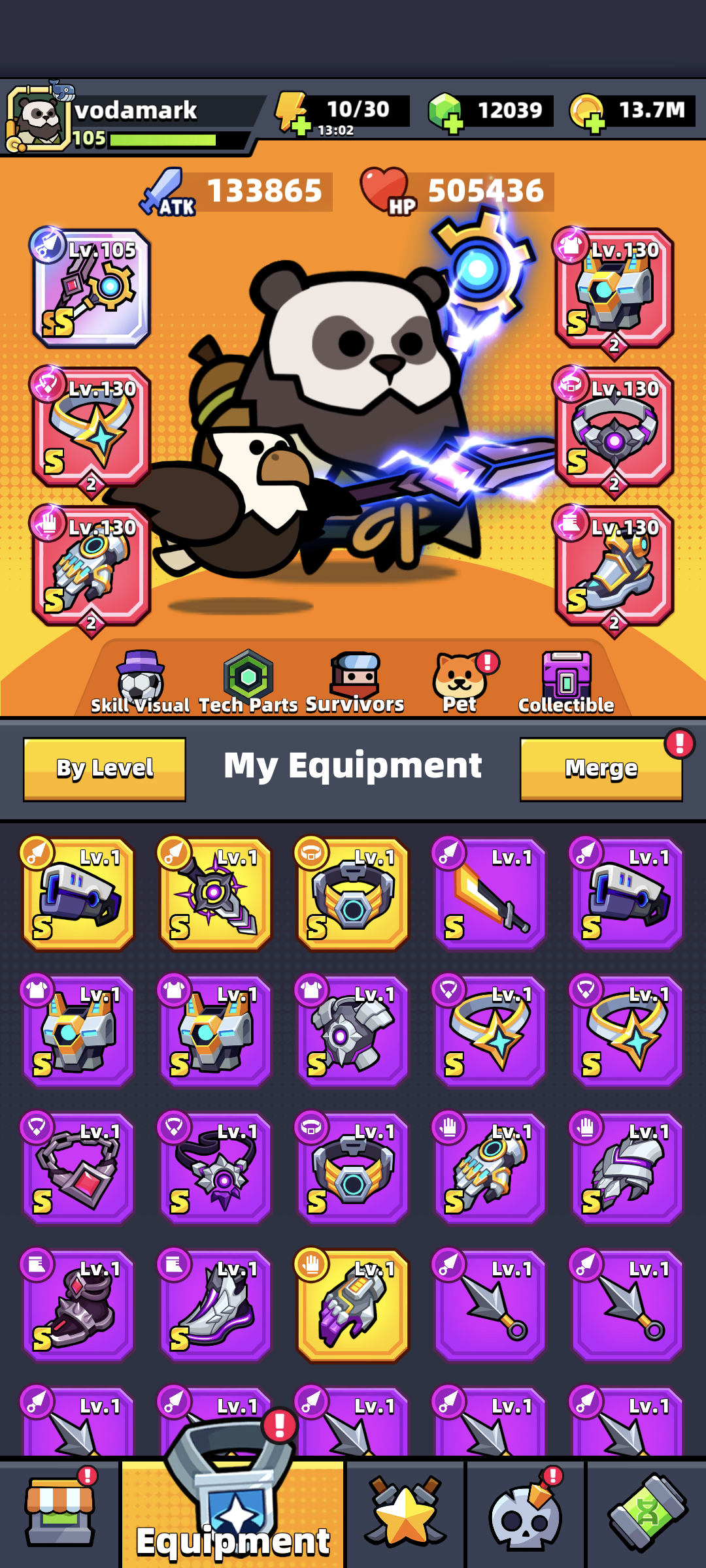Sort equipment with the By Level button
706x1568 pixels.
pos(105,769)
